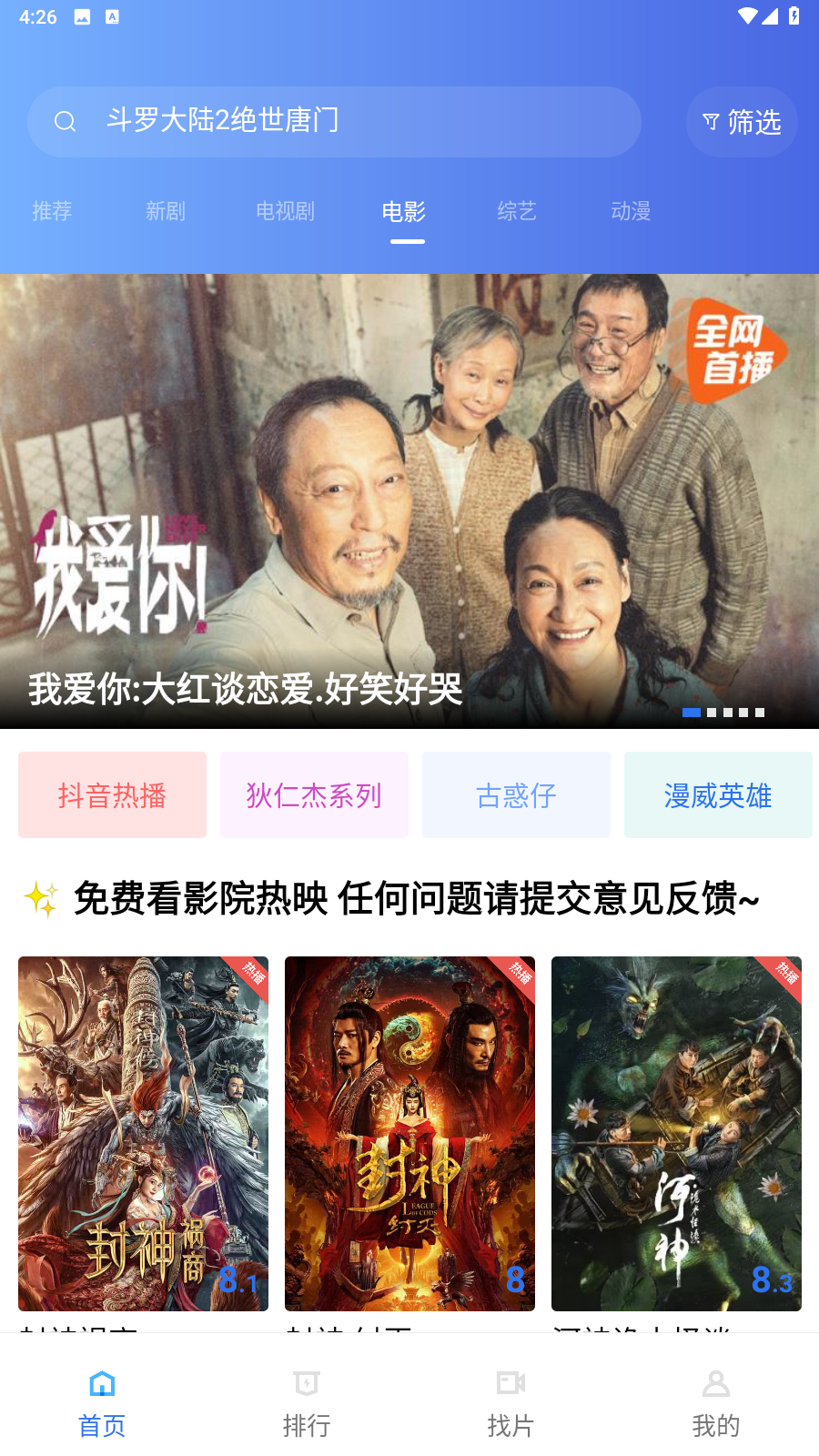The width and height of the screenshot is (819, 1456).
Task: Open the 古惑仔 collection
Action: (516, 794)
